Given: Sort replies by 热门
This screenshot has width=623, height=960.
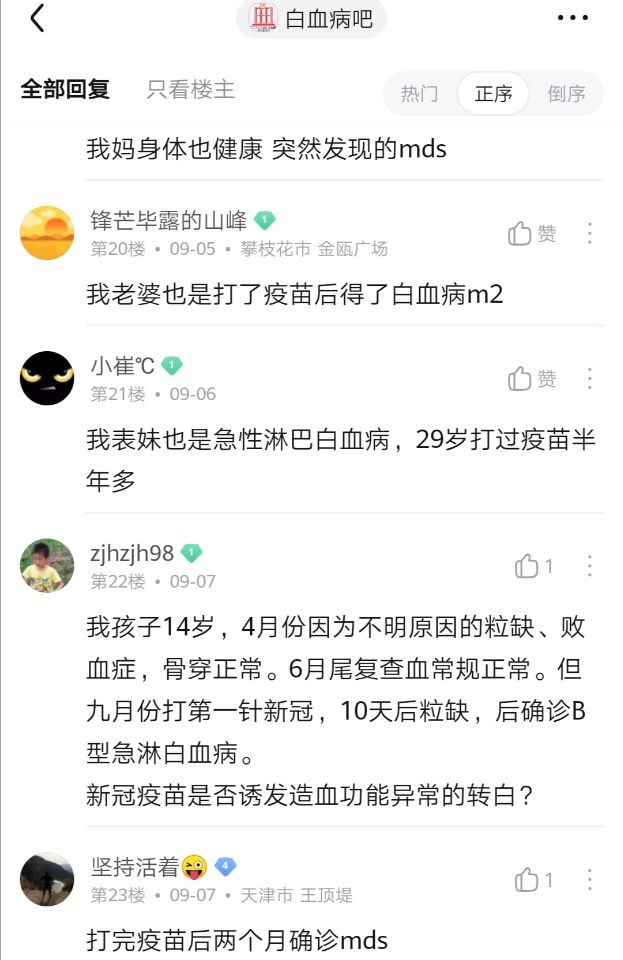Looking at the screenshot, I should click(x=419, y=94).
